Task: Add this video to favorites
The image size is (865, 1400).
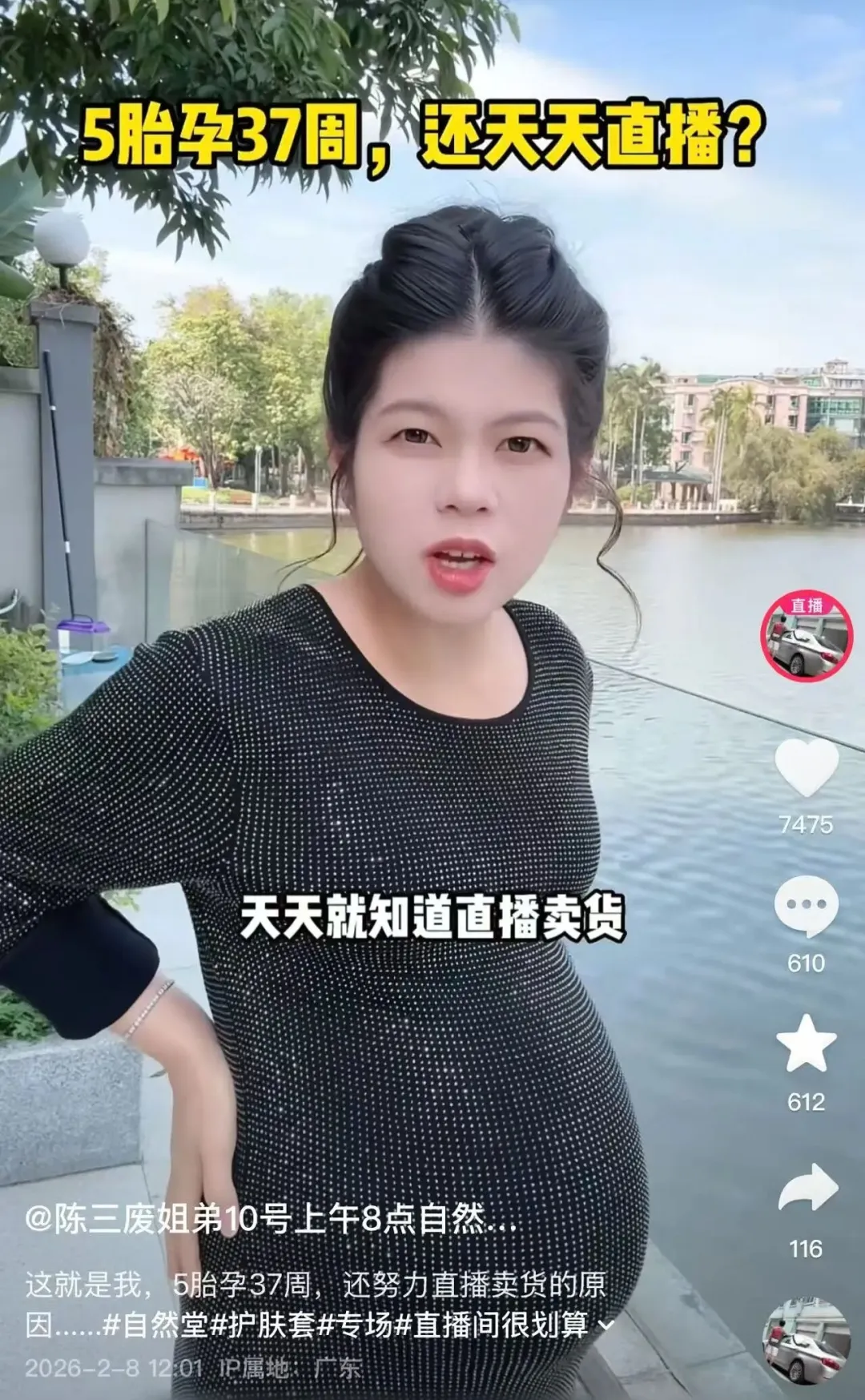Action: pyautogui.click(x=806, y=1044)
